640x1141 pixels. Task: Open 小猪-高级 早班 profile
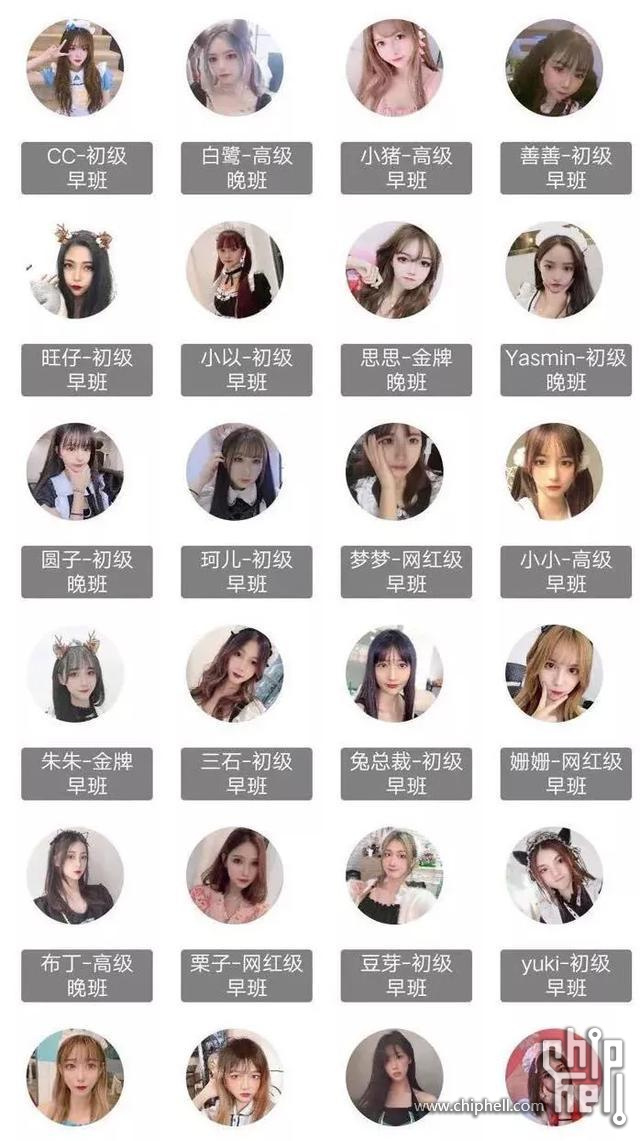click(406, 168)
